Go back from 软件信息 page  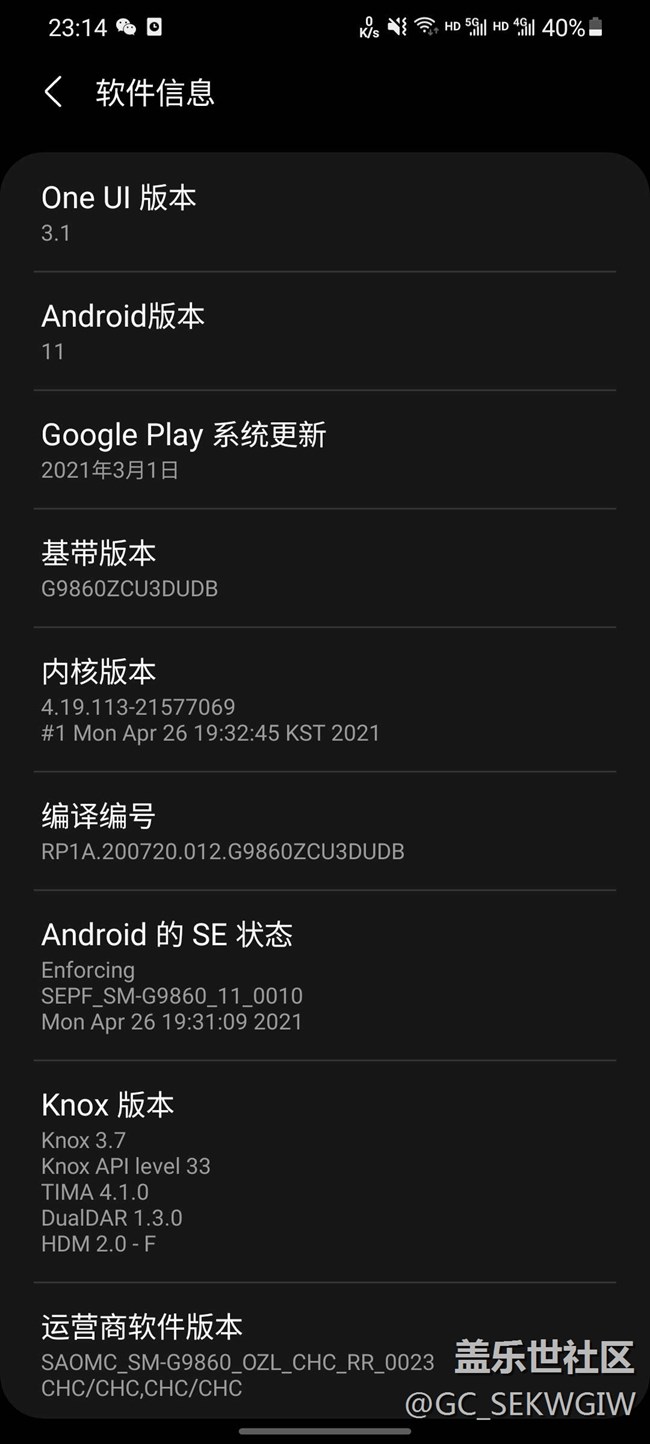pyautogui.click(x=53, y=93)
